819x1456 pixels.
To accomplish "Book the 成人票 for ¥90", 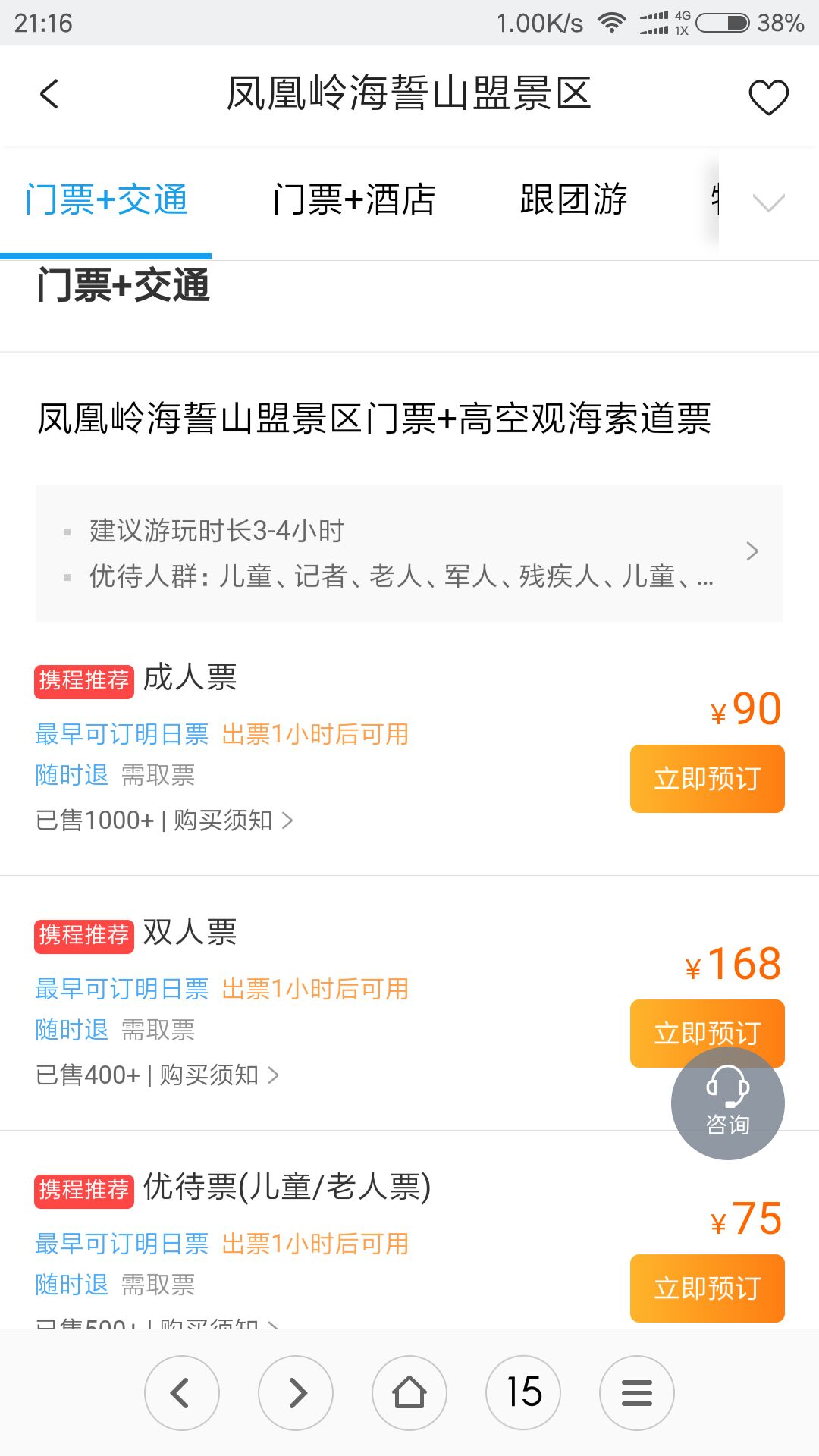I will 707,779.
